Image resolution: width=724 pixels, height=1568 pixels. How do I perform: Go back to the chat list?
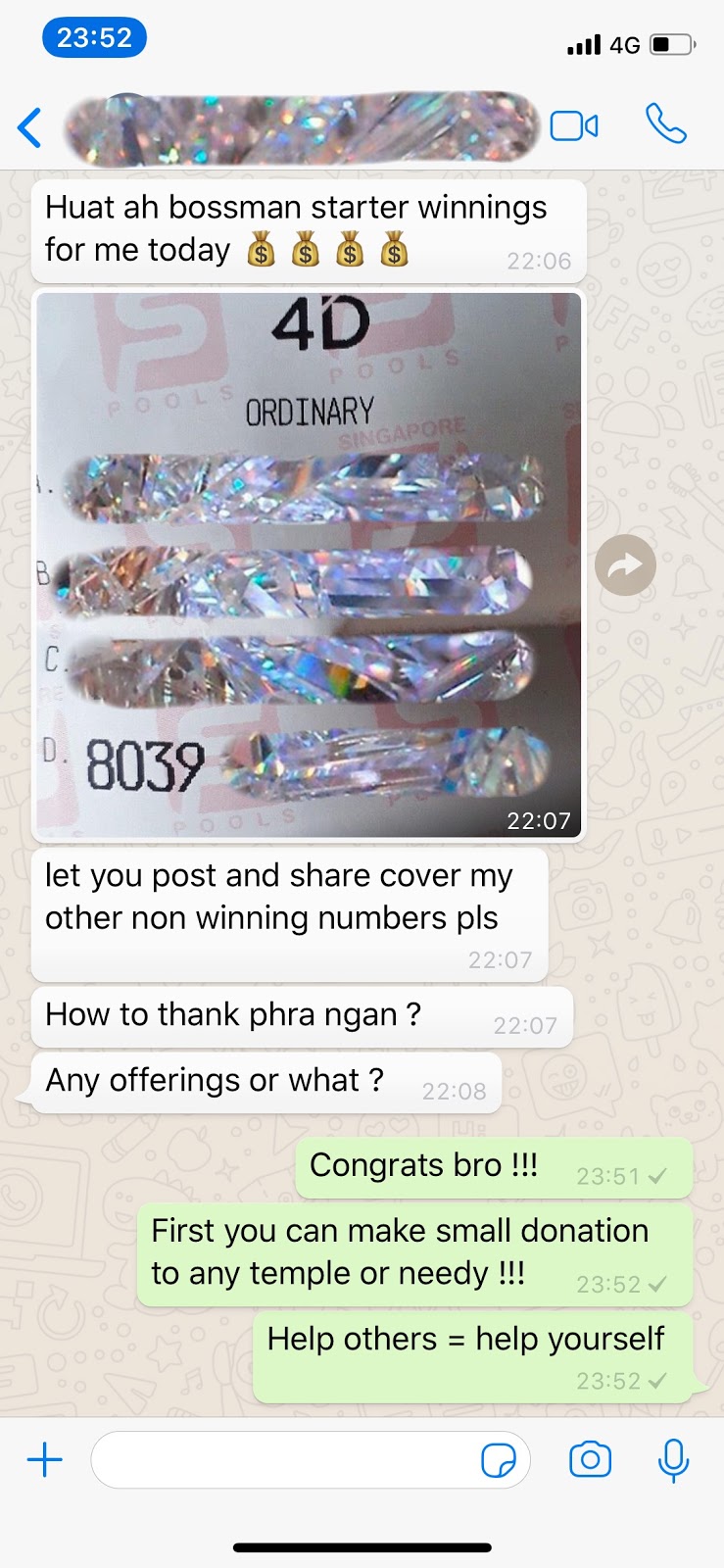point(30,127)
